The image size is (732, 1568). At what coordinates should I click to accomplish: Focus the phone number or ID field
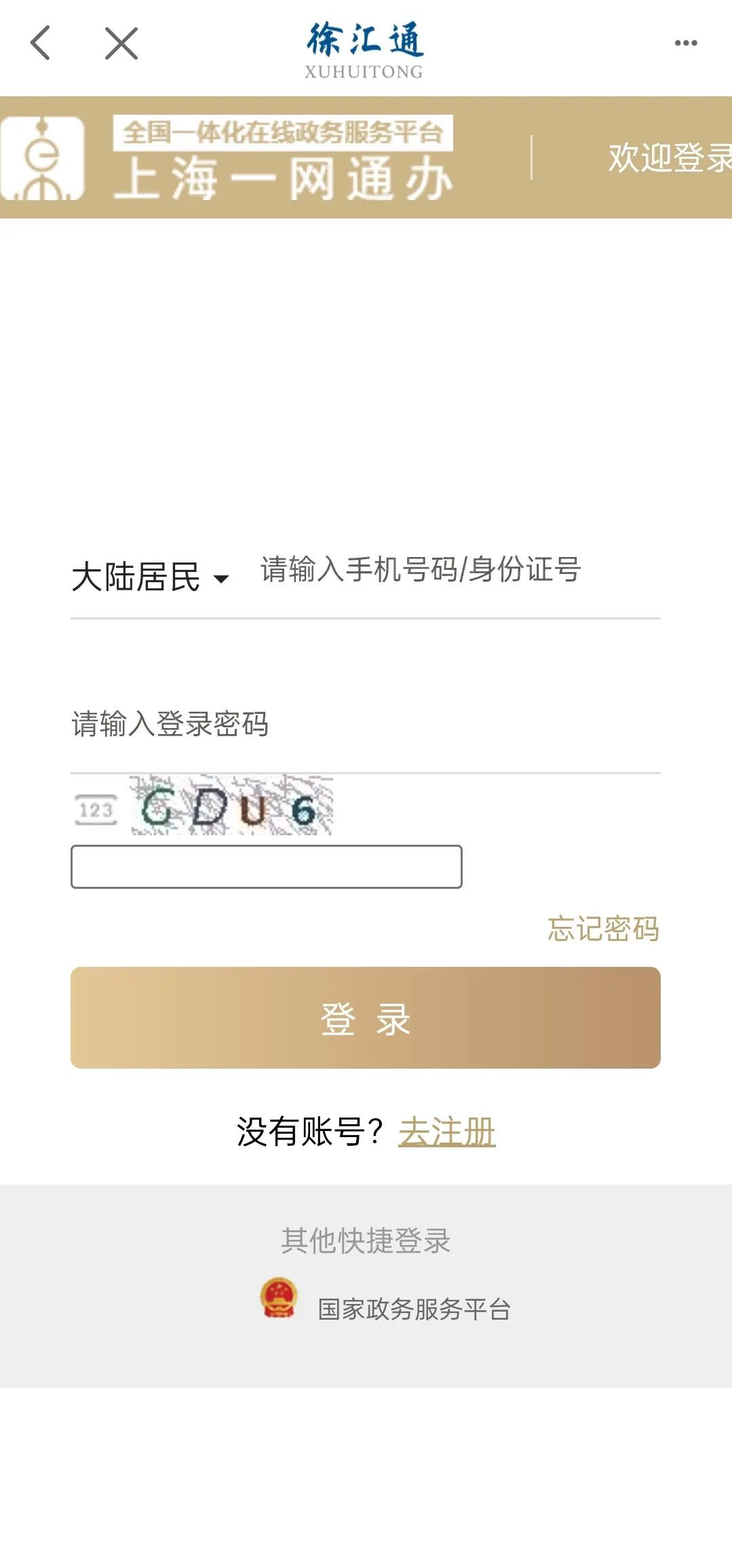coord(448,570)
